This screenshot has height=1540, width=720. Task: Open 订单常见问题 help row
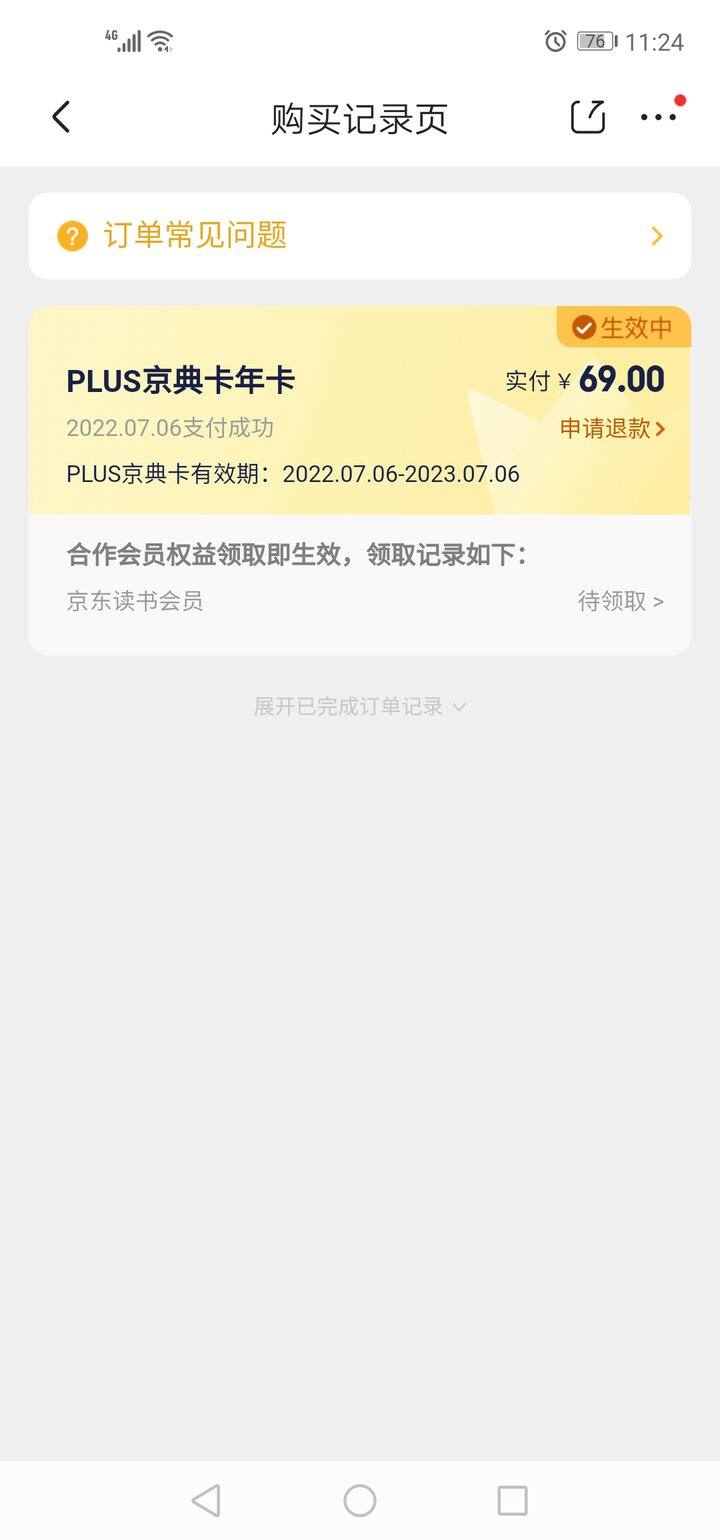click(x=360, y=236)
